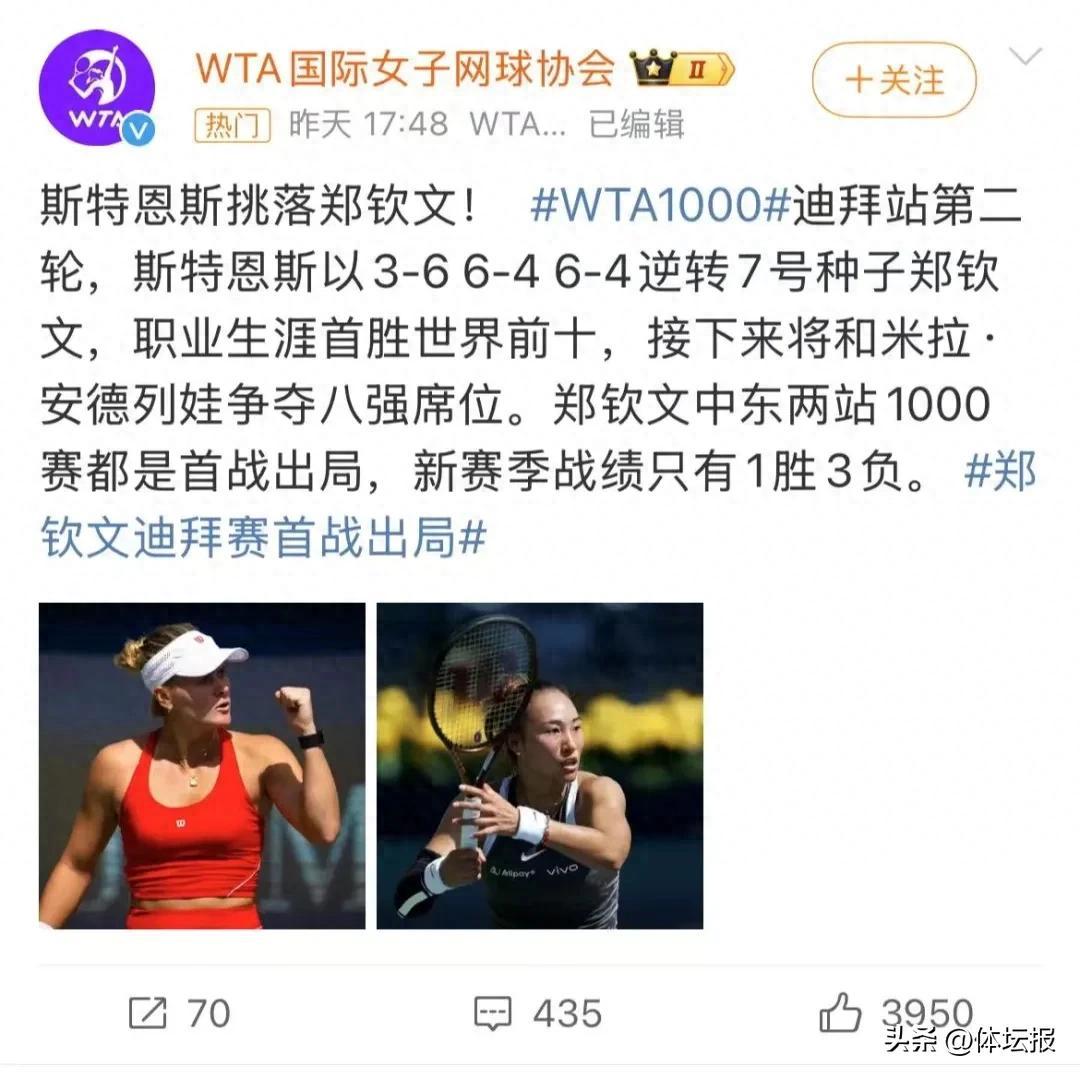Expand the post options chevron
This screenshot has width=1080, height=1078.
pos(1025,57)
